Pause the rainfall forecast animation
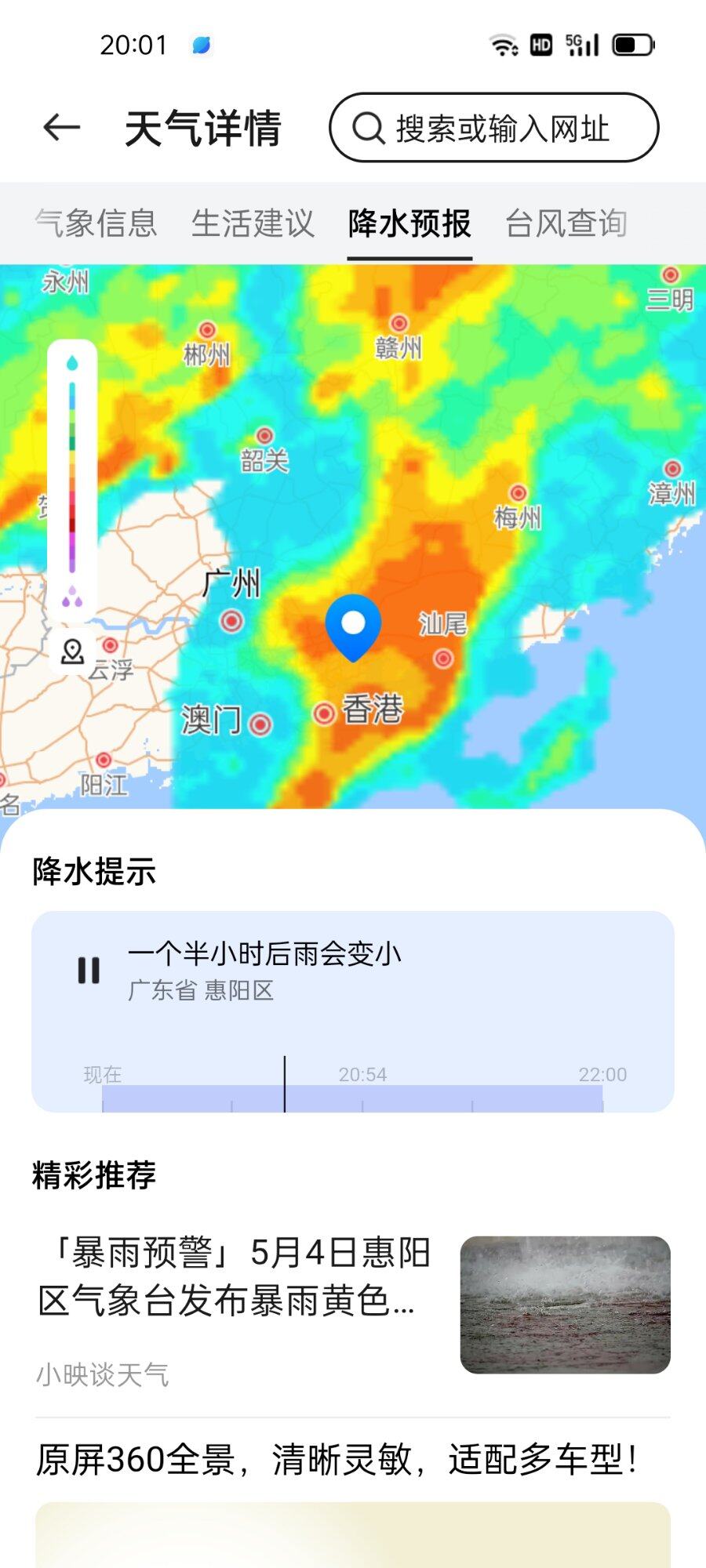Screen dimensions: 706x1568 point(89,971)
